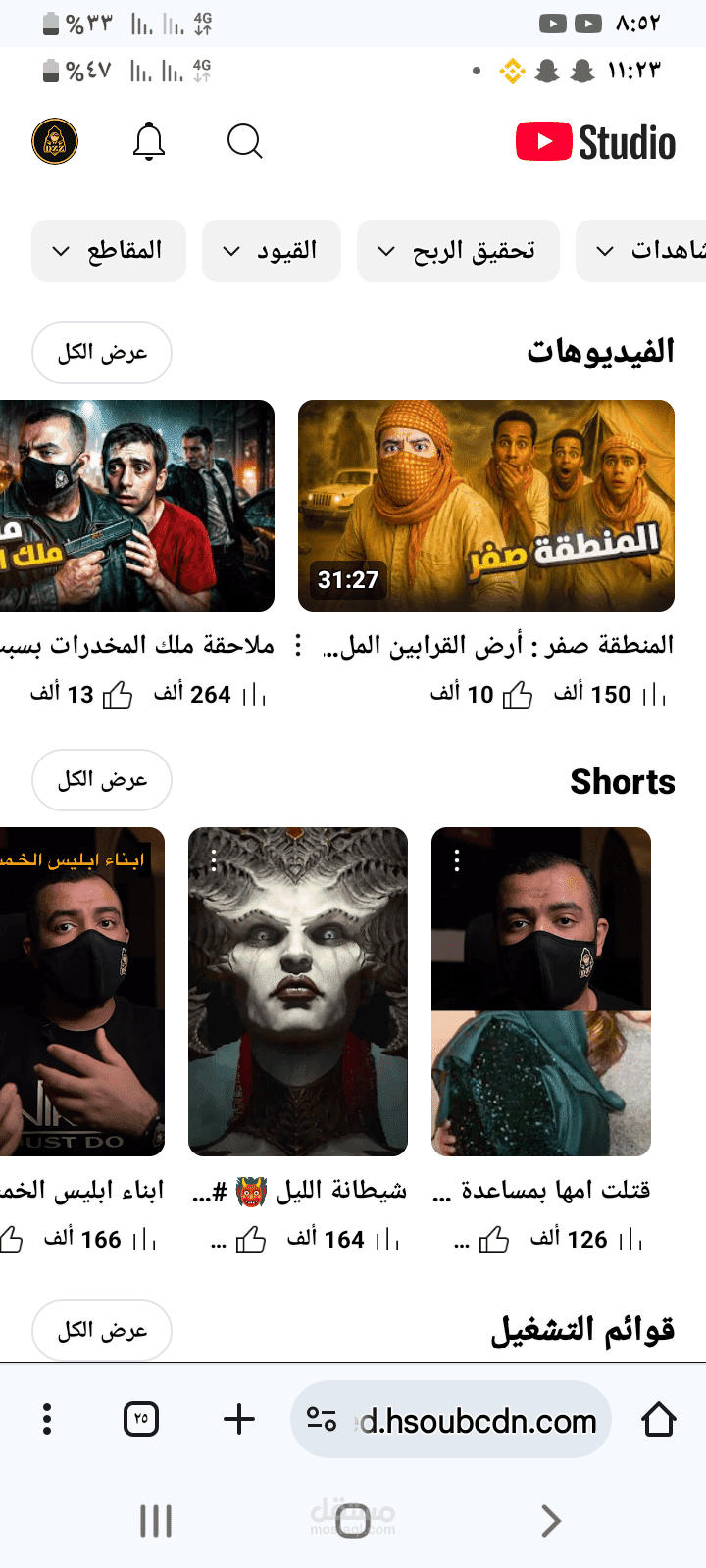Tap the hsoubcdn.com address bar
This screenshot has width=706, height=1568.
478,1421
